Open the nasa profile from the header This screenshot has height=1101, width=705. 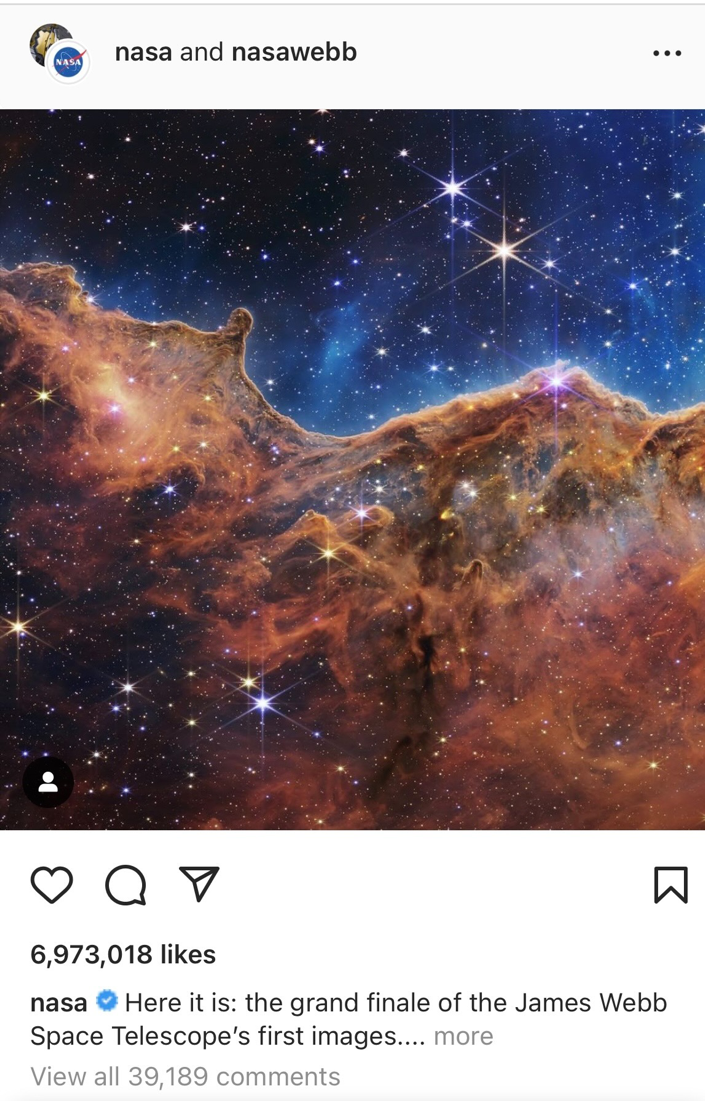pyautogui.click(x=143, y=53)
